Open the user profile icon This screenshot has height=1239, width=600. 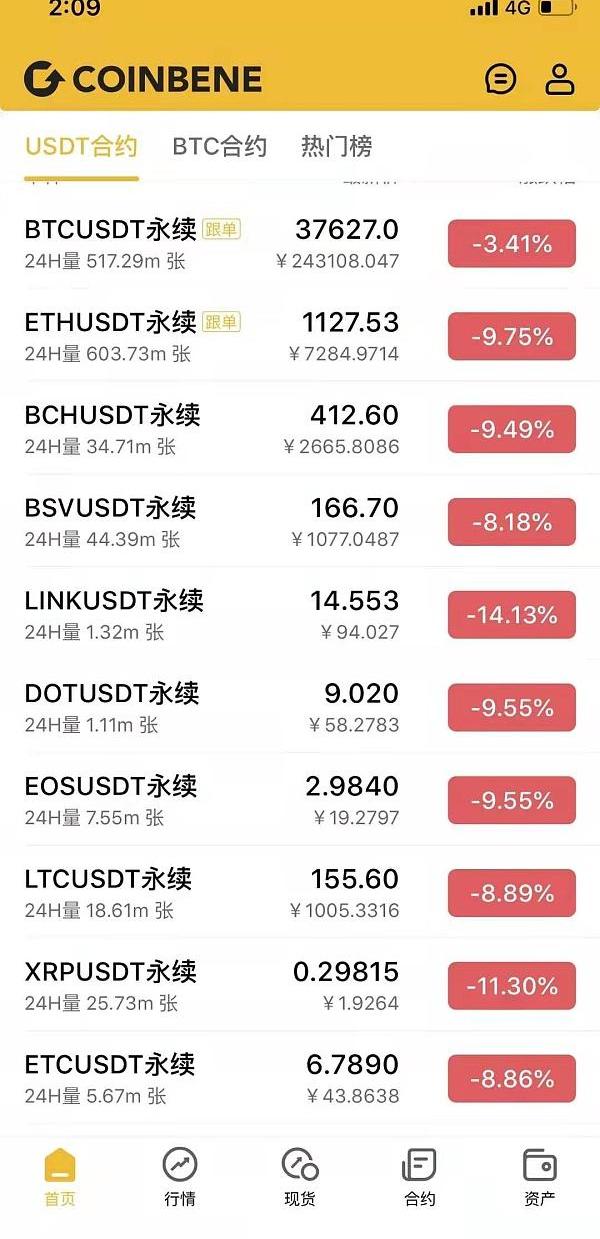(x=560, y=79)
